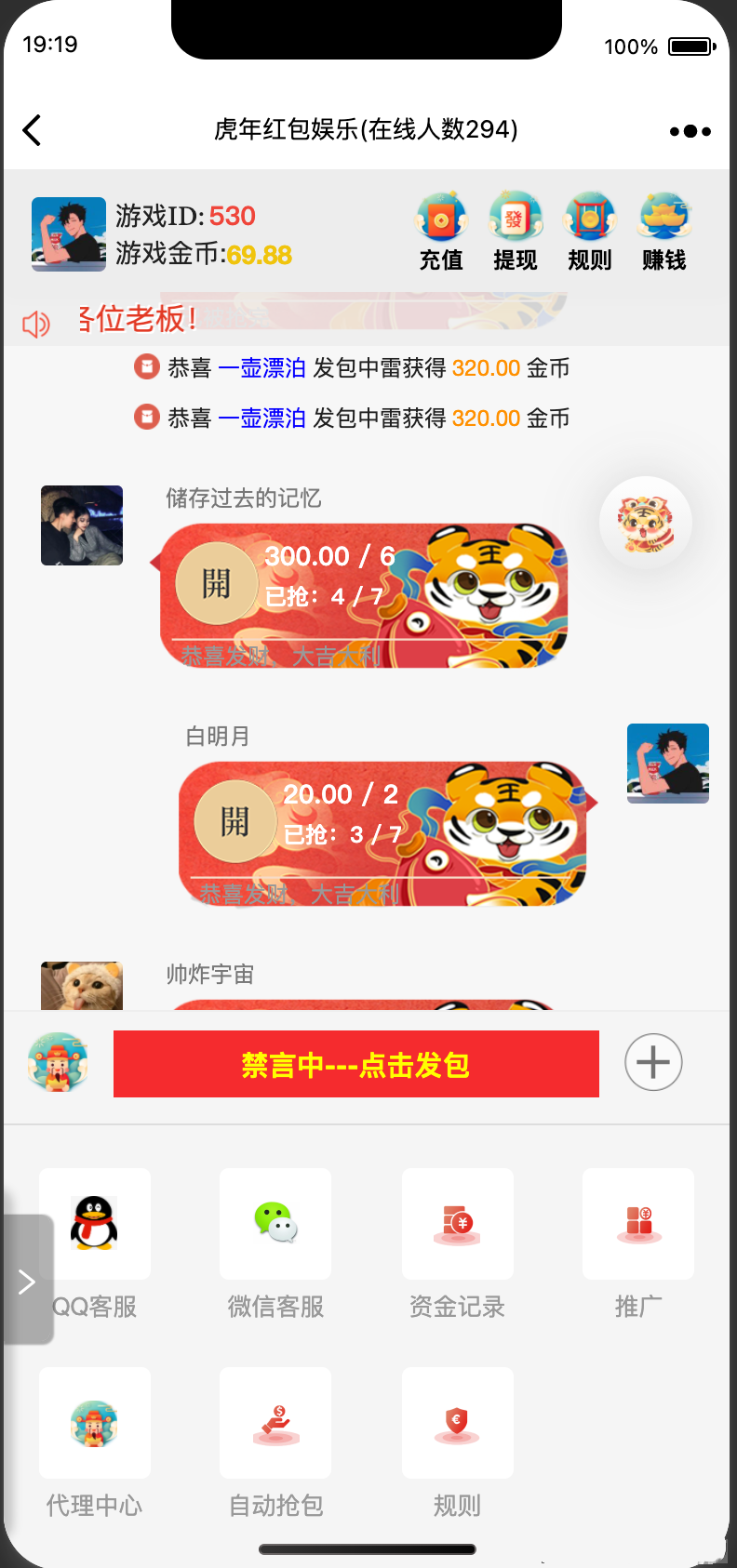
Task: Tap the plus button to expand more options
Action: 652,1061
